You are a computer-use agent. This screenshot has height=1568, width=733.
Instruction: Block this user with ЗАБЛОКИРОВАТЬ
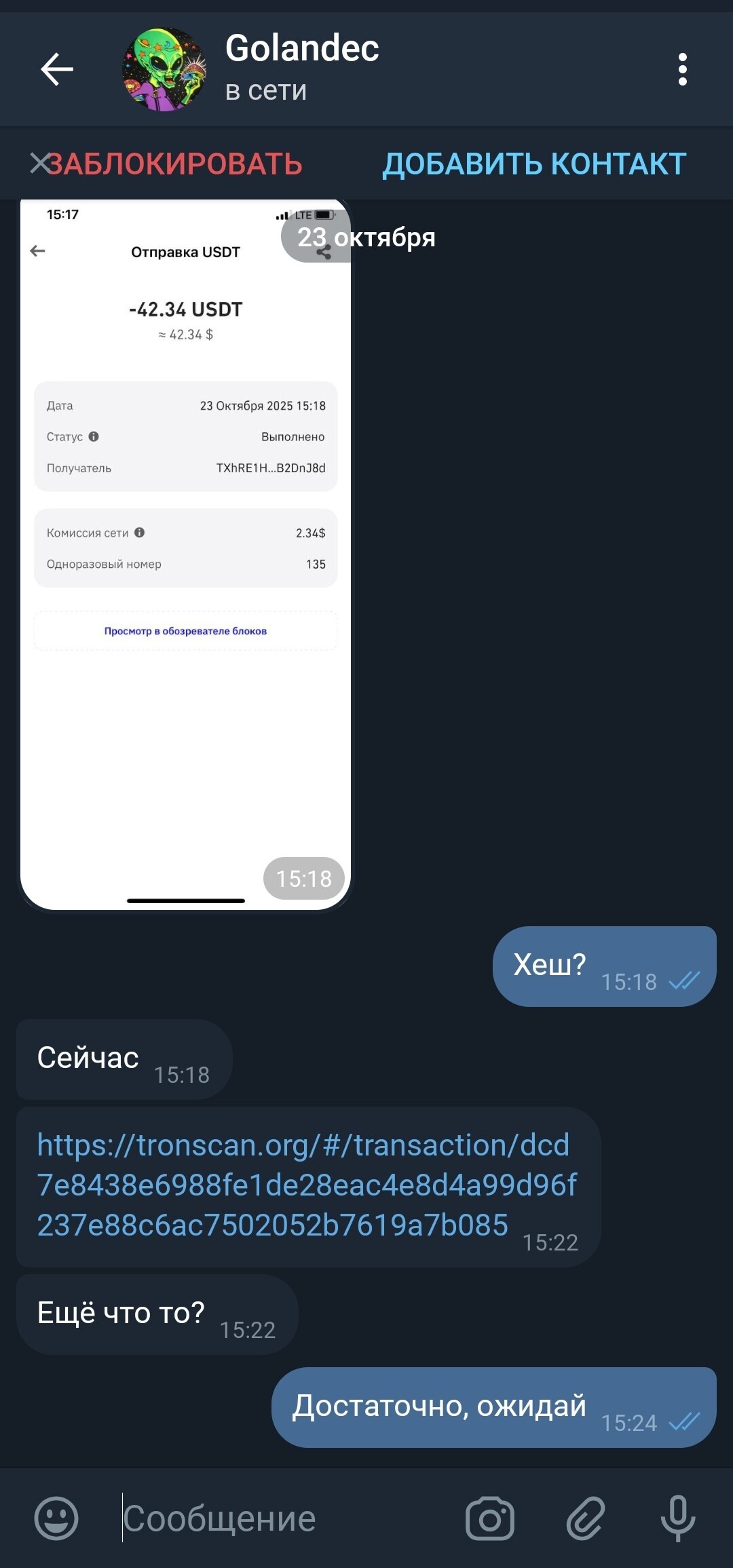click(175, 164)
